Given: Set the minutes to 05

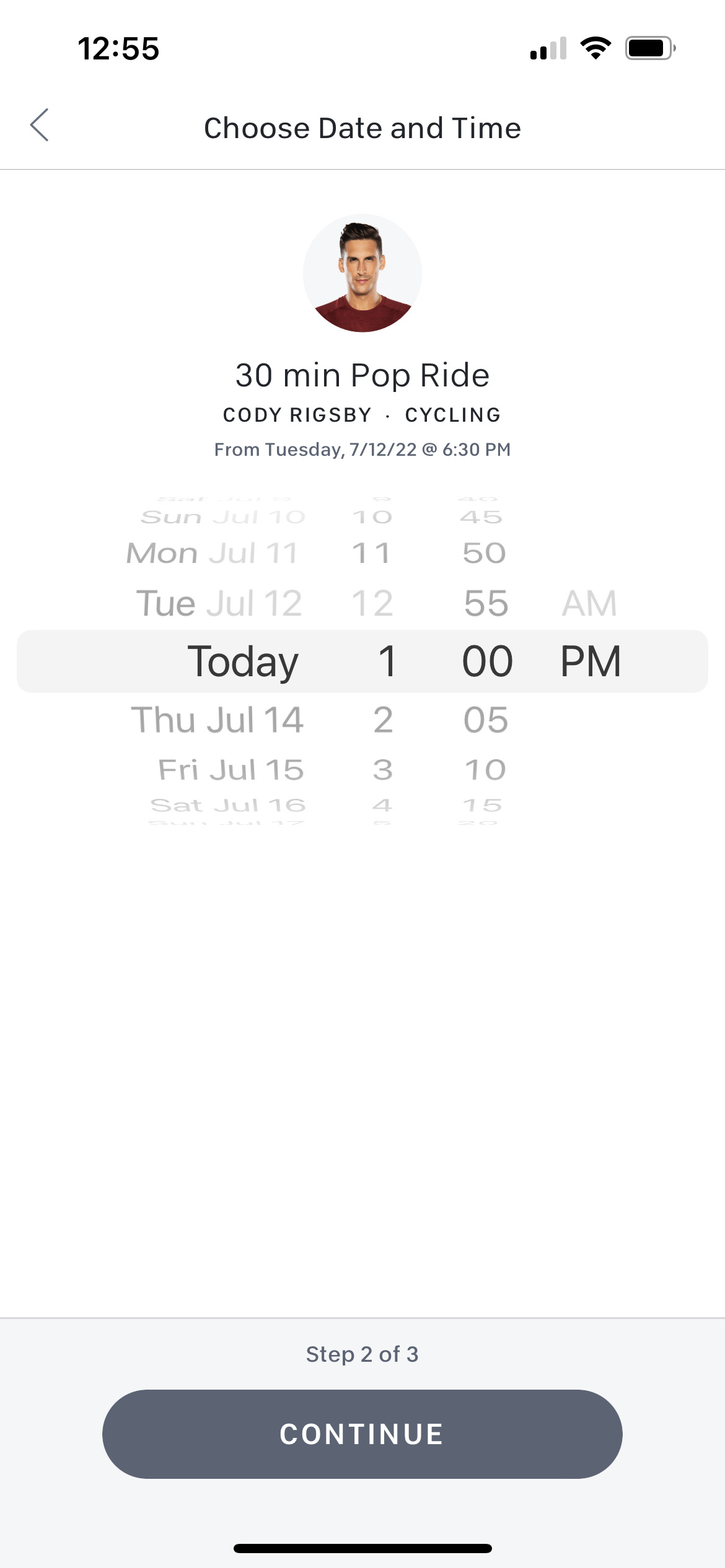Looking at the screenshot, I should click(x=486, y=720).
